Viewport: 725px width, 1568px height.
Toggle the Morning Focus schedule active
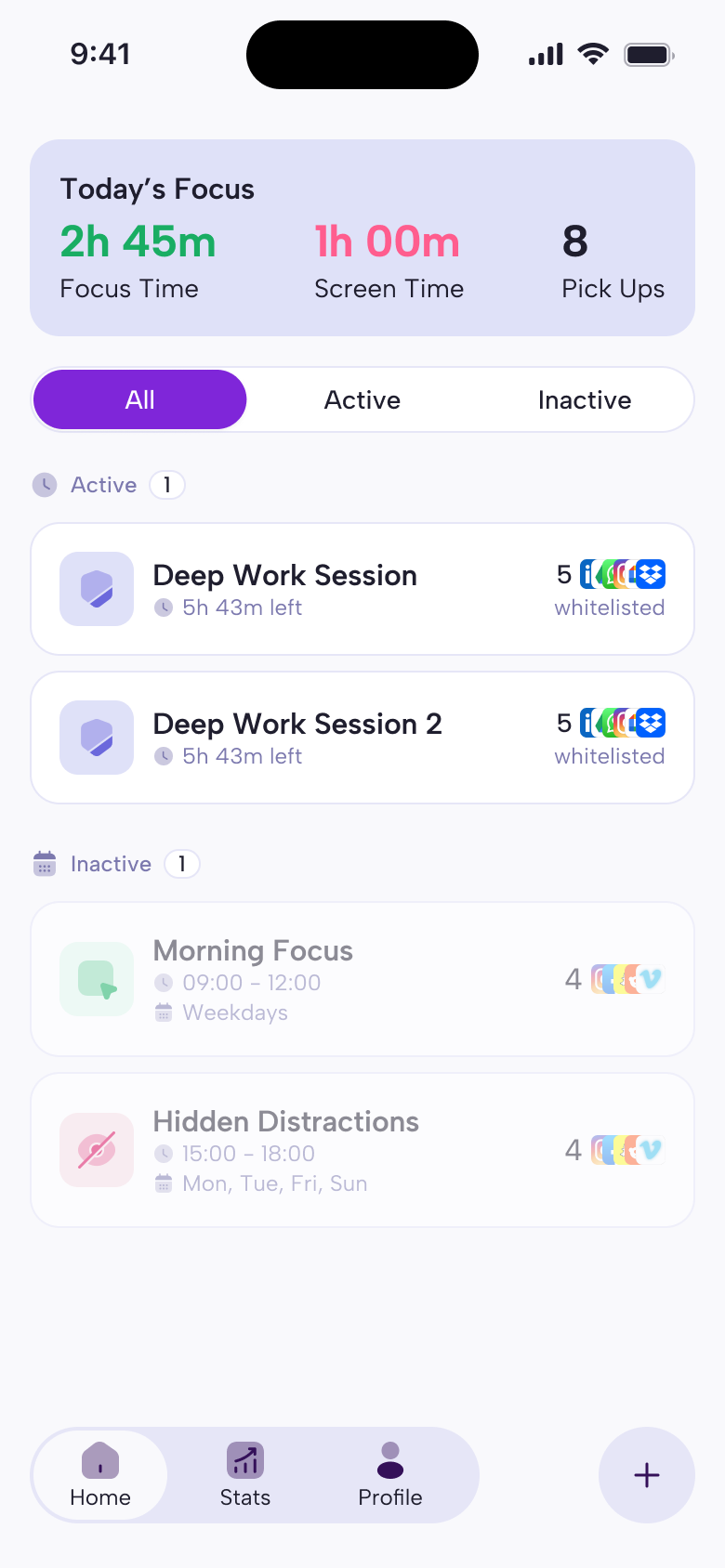pyautogui.click(x=362, y=978)
